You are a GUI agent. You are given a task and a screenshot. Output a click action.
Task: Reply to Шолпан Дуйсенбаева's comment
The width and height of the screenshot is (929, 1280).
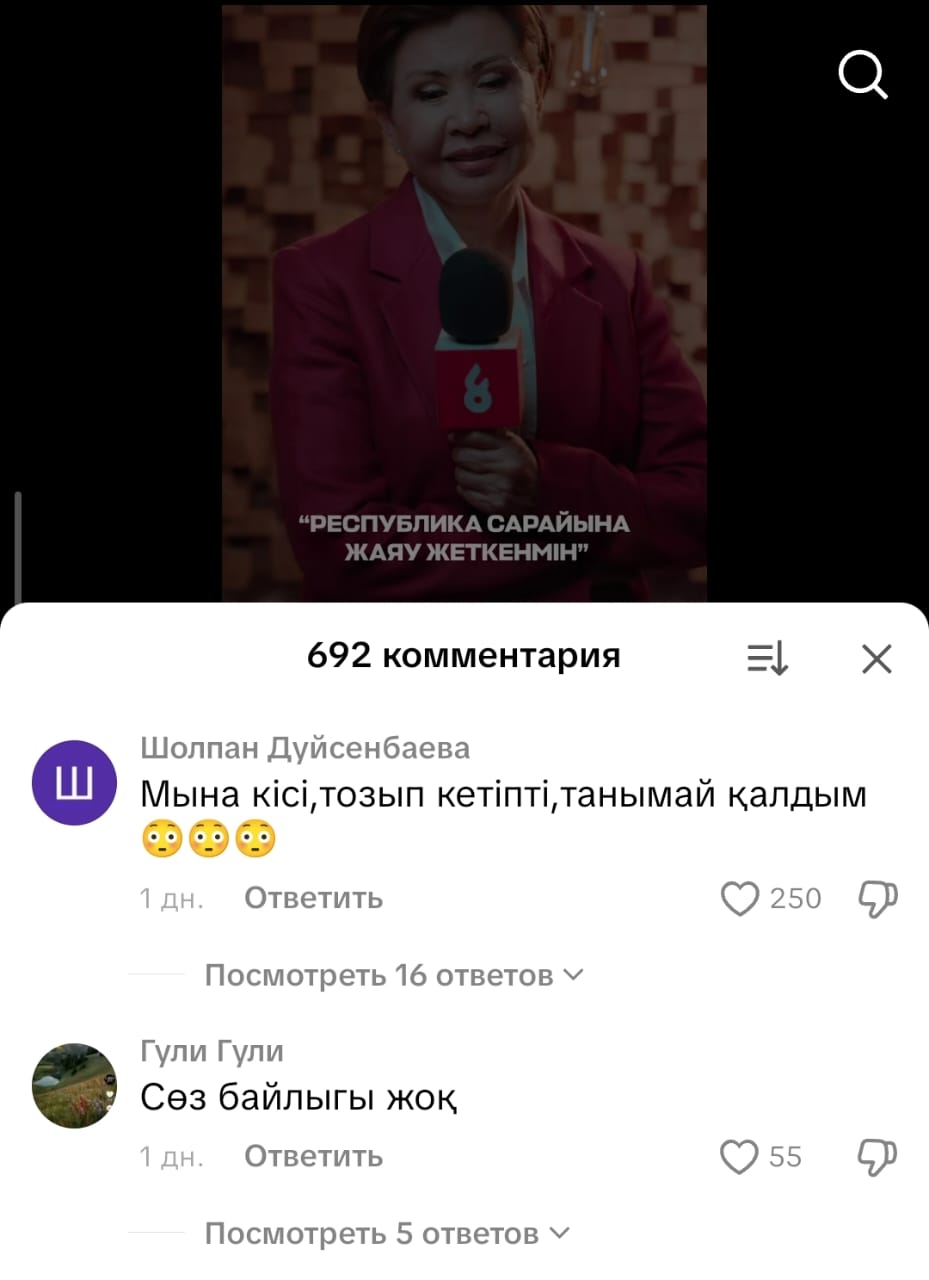point(313,898)
